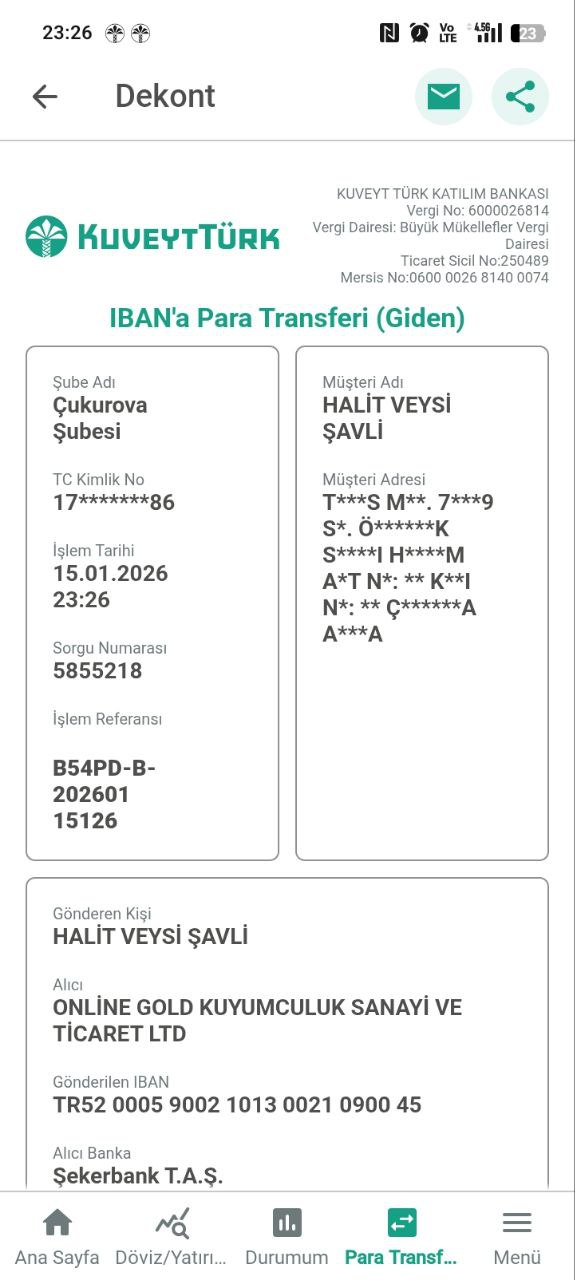This screenshot has width=575, height=1280.
Task: Go back from the Dekont screen
Action: 45,96
